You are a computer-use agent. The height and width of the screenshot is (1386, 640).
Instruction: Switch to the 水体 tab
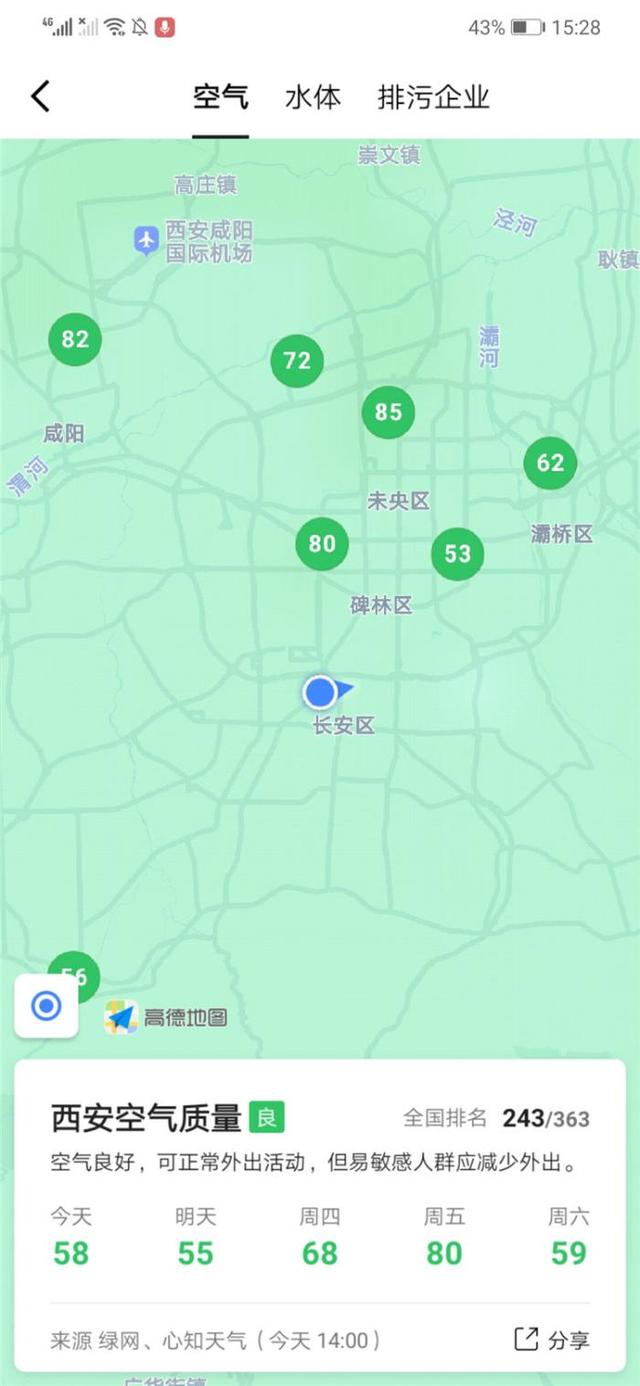tap(313, 97)
